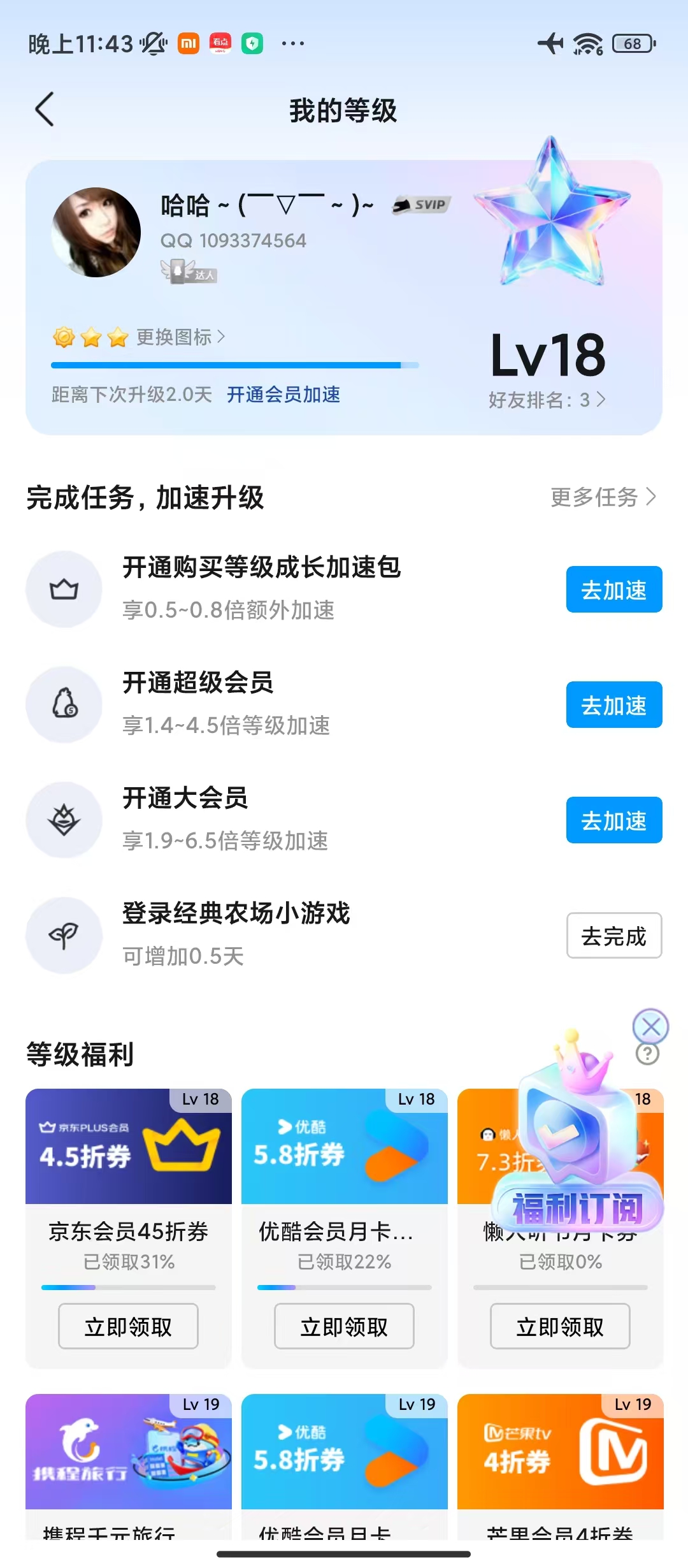Claim the 京东会员45折券 with 立即领取

(128, 1326)
